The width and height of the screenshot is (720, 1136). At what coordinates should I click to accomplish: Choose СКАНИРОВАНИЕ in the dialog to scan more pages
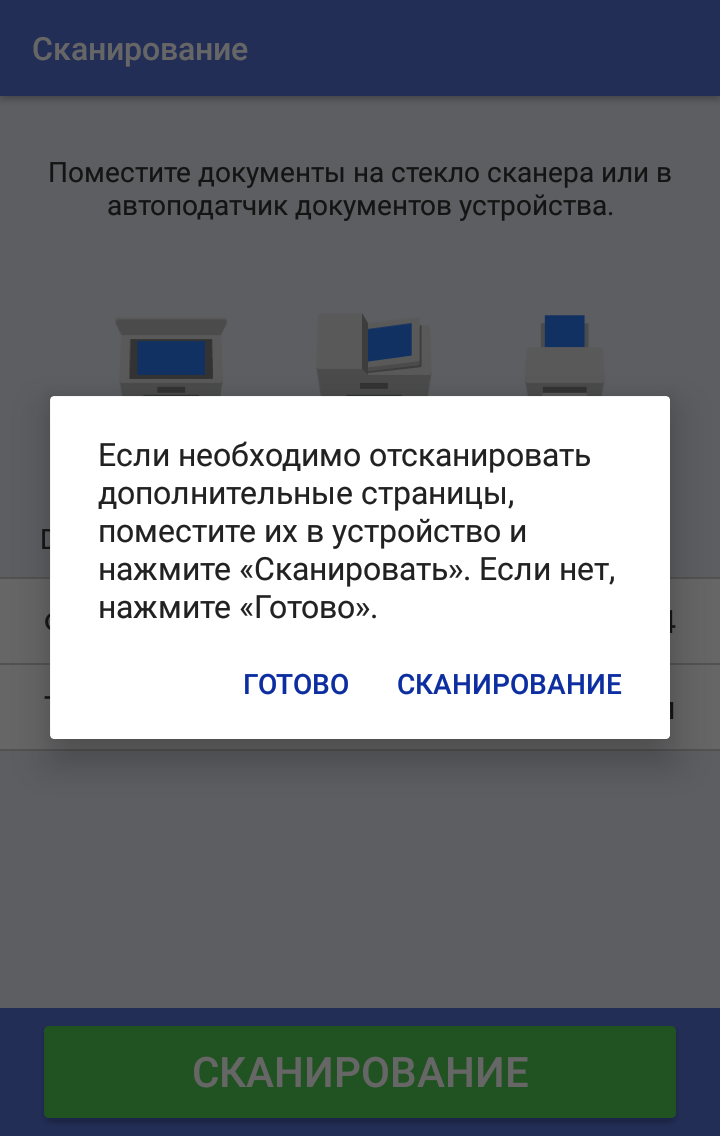[509, 684]
